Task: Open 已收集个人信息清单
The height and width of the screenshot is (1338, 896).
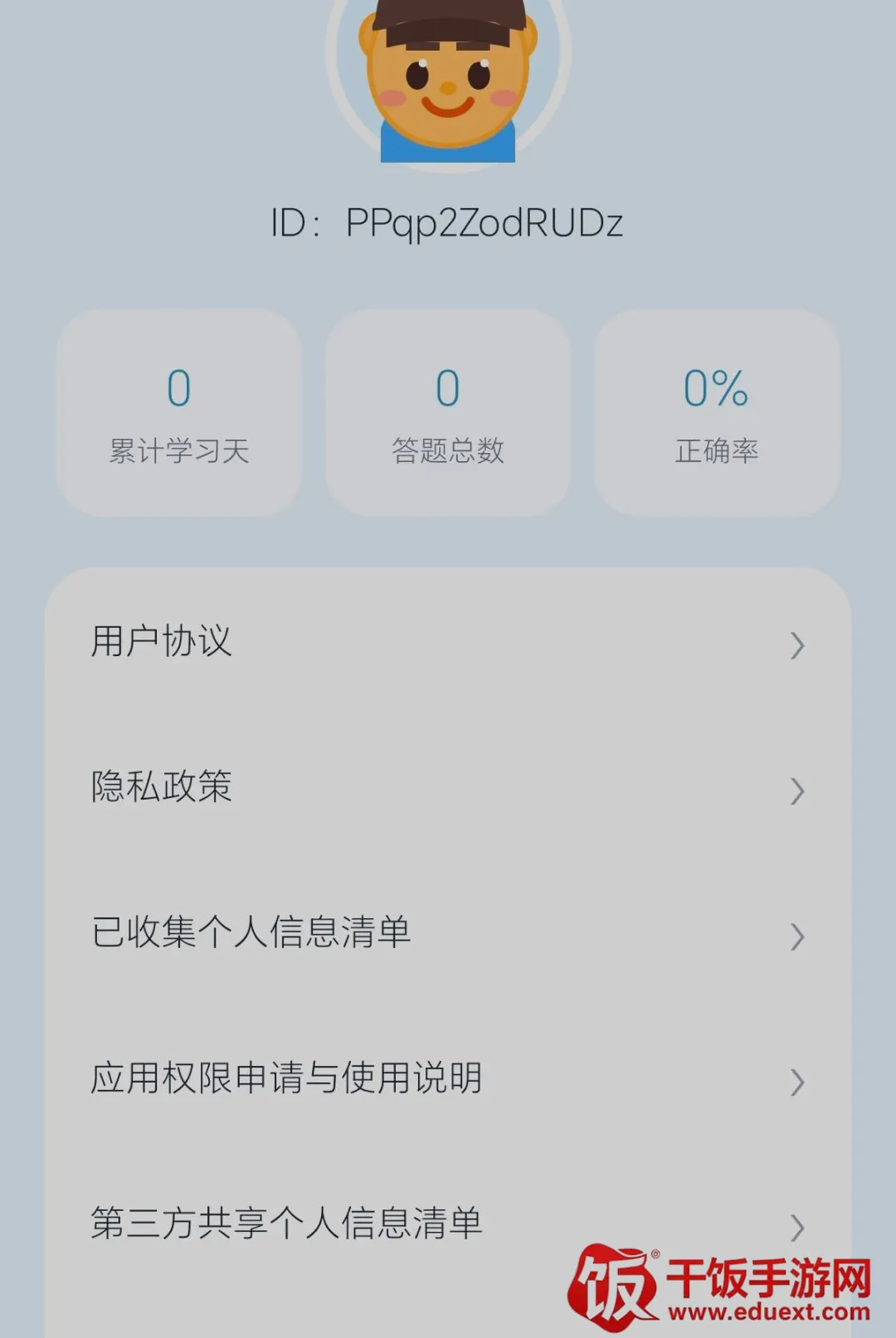Action: [448, 933]
